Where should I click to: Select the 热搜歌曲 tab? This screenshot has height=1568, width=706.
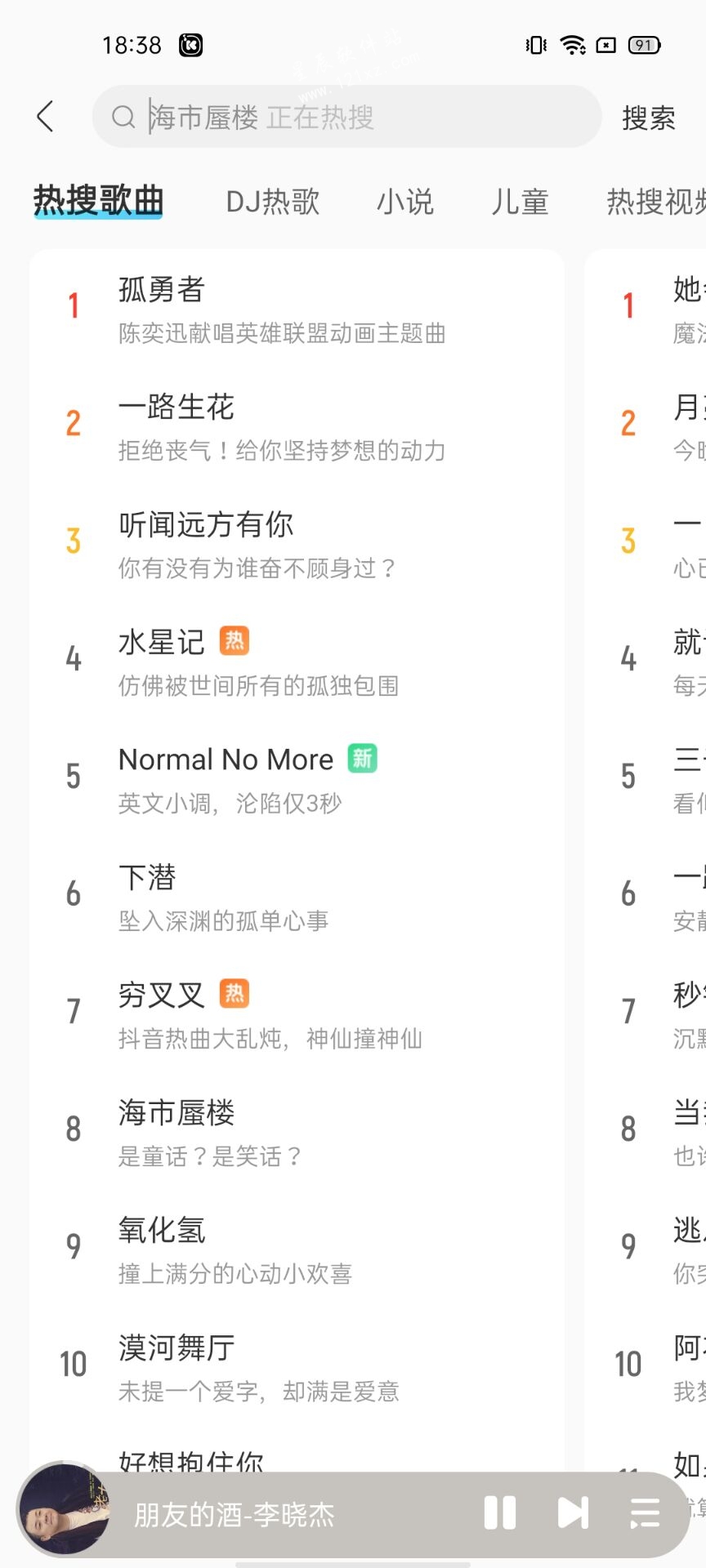pos(98,201)
